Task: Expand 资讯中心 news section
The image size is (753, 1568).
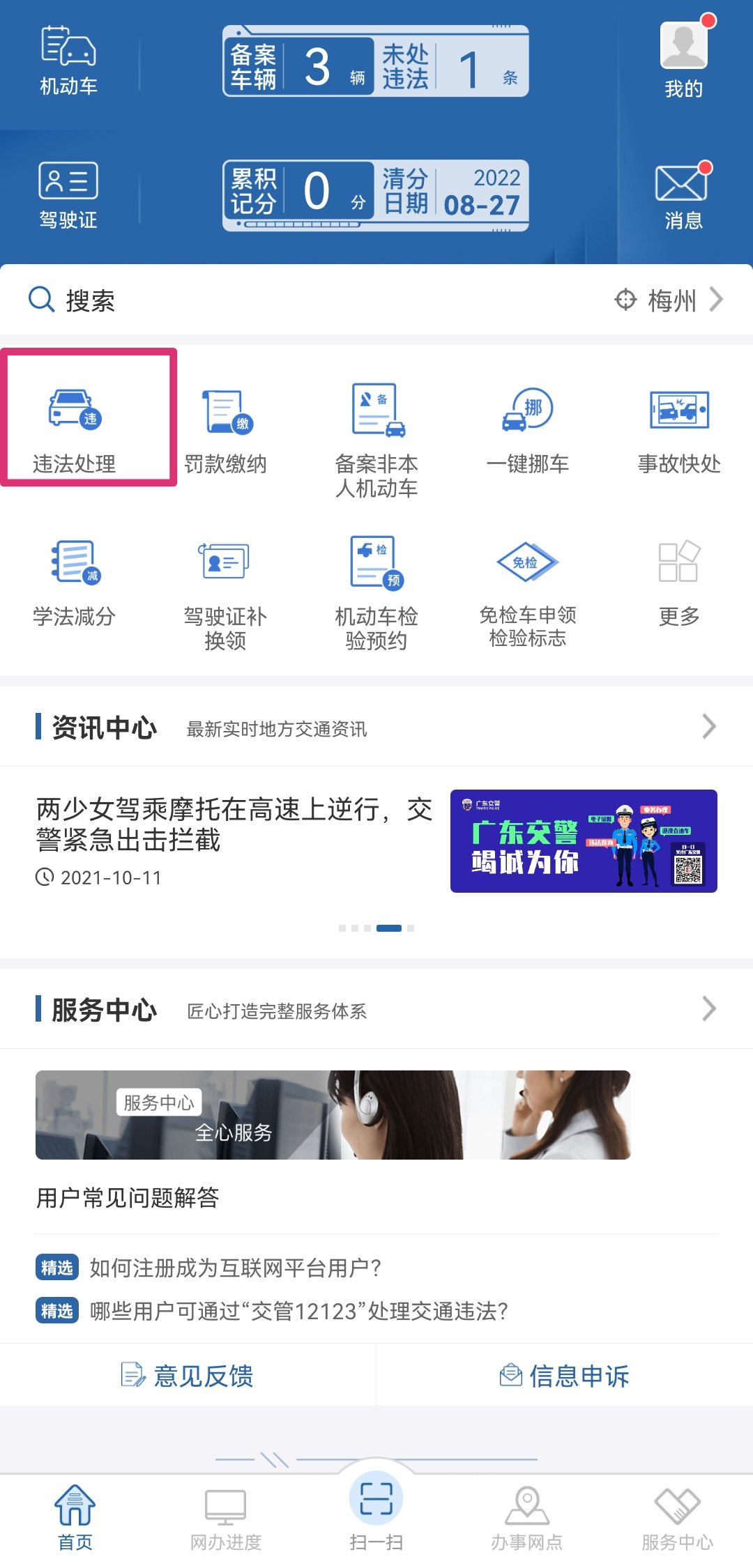Action: tap(708, 727)
